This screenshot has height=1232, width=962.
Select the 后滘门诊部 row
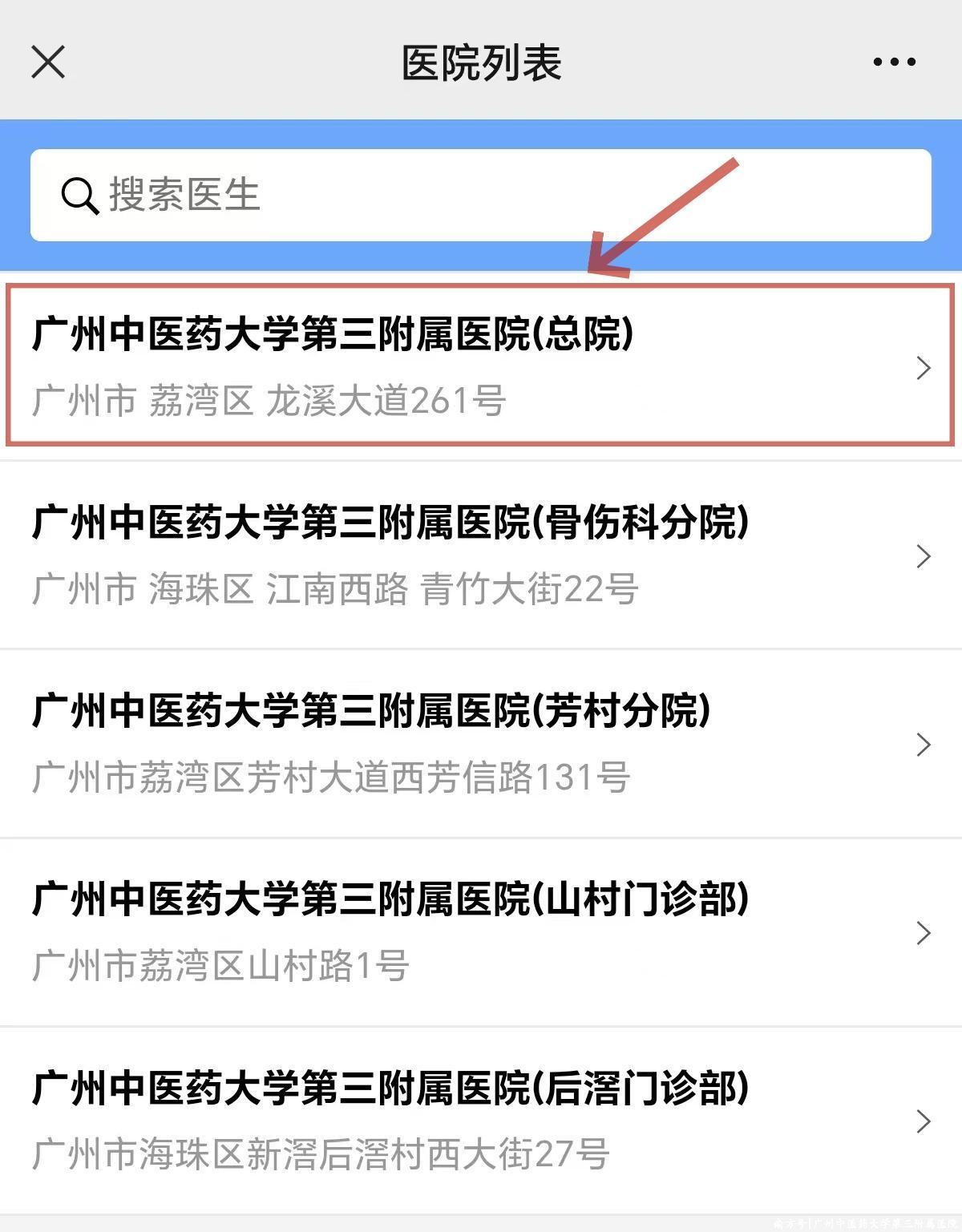(x=481, y=1120)
